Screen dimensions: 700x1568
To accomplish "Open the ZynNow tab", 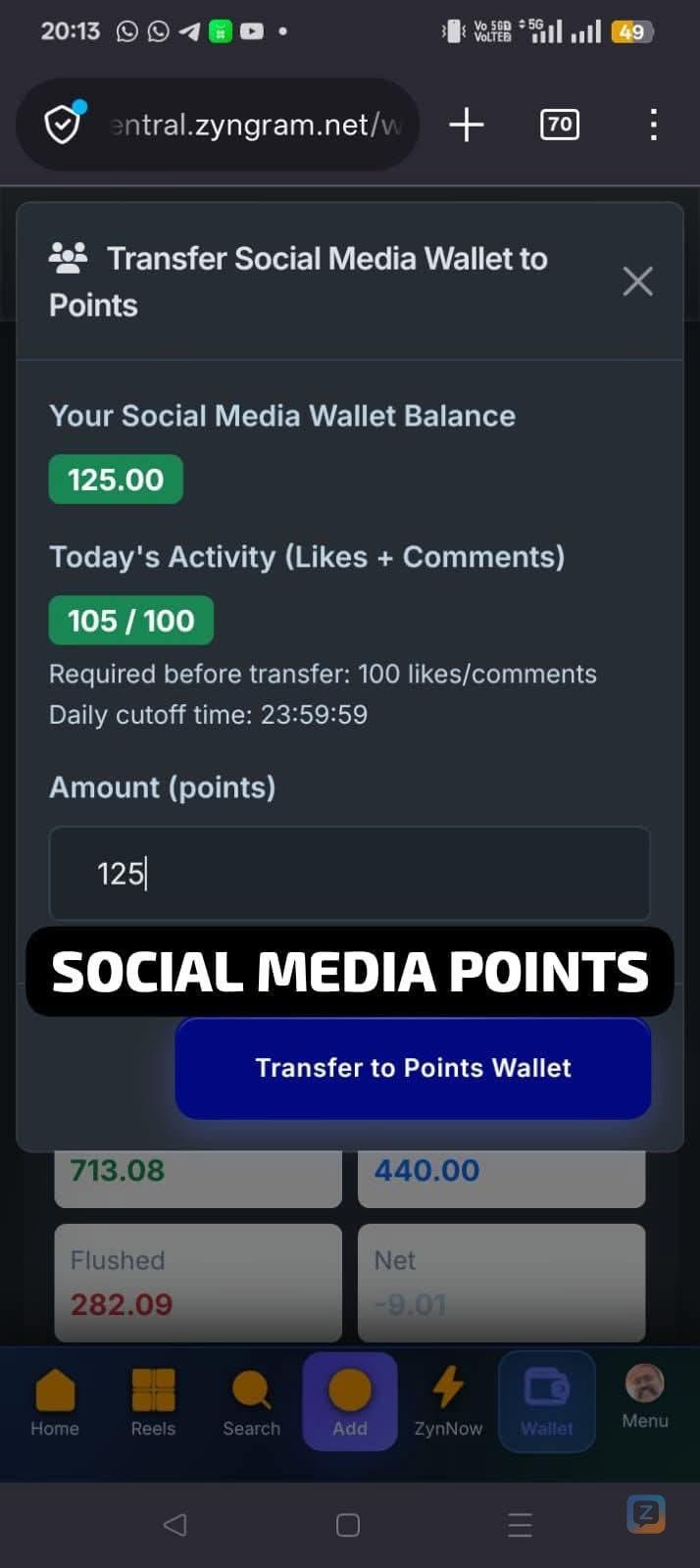I will pos(448,1402).
